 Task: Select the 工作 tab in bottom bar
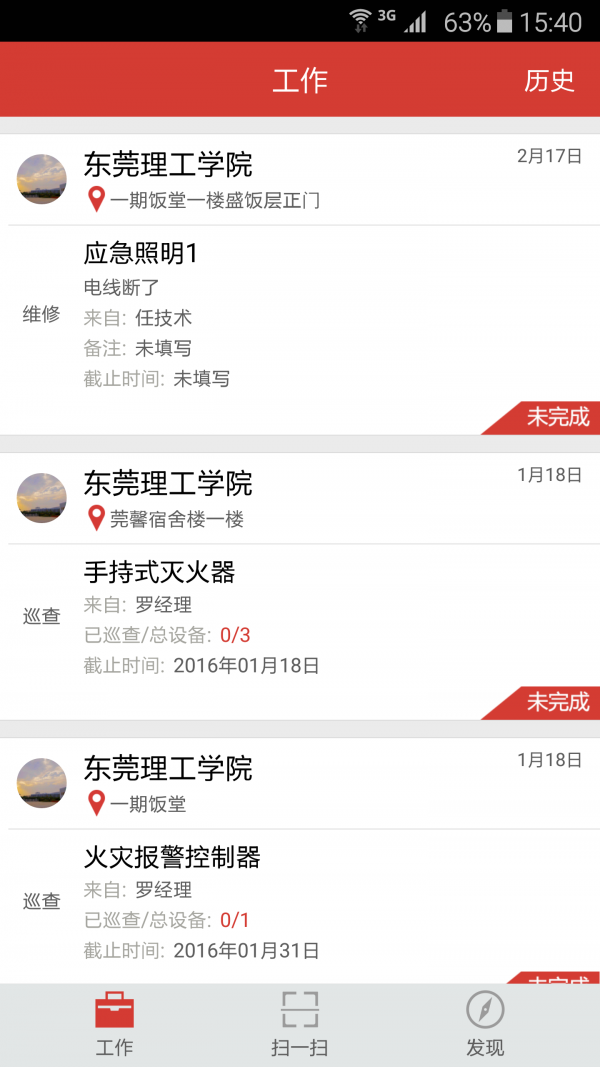pyautogui.click(x=114, y=1024)
